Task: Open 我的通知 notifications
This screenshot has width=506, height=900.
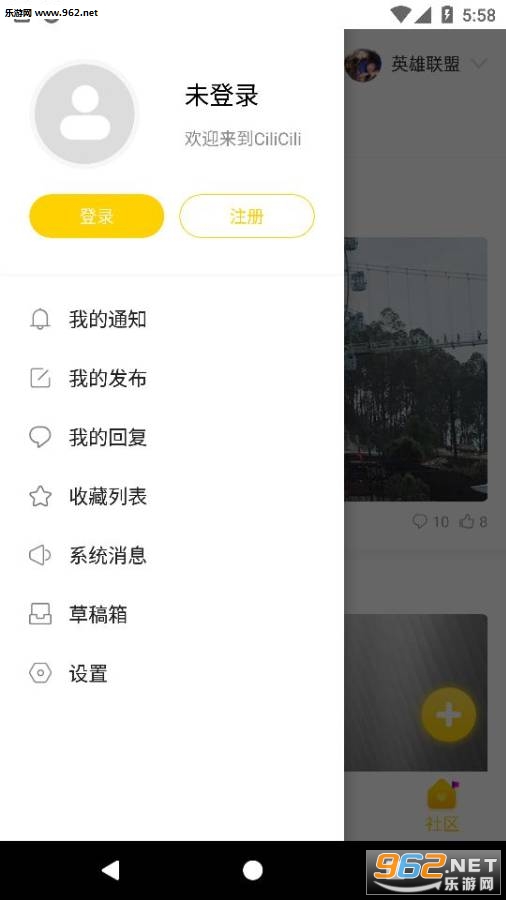Action: 172,319
